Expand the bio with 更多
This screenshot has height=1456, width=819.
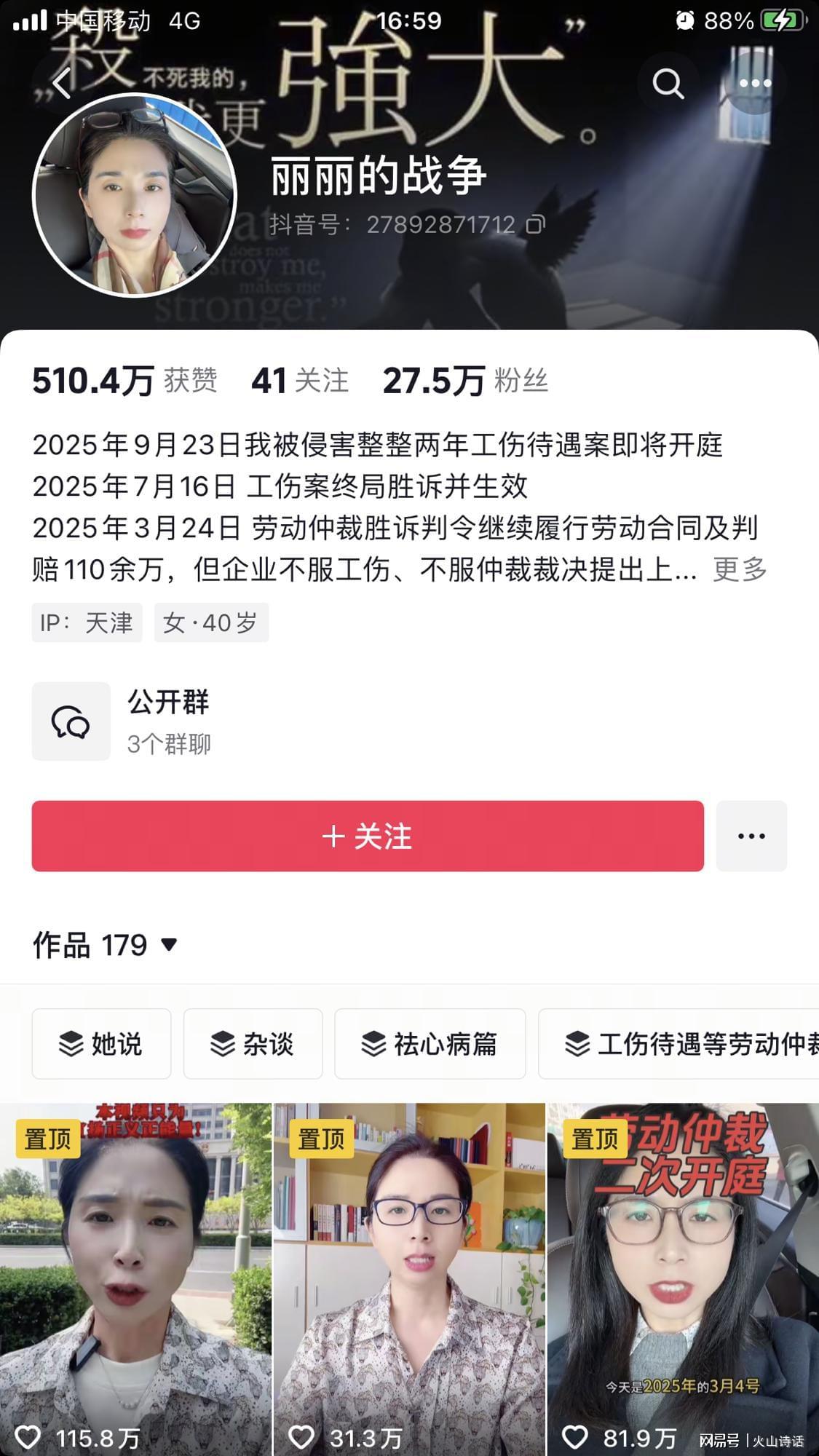point(740,569)
